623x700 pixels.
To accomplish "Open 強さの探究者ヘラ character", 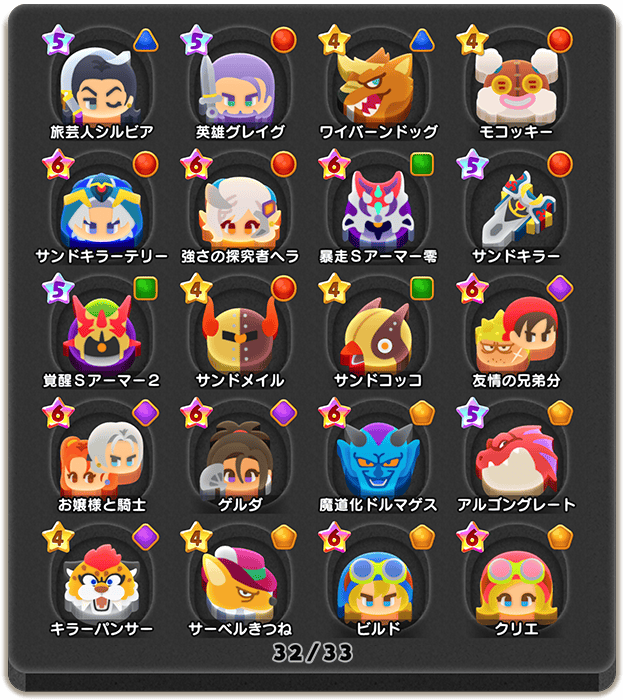I will (238, 211).
